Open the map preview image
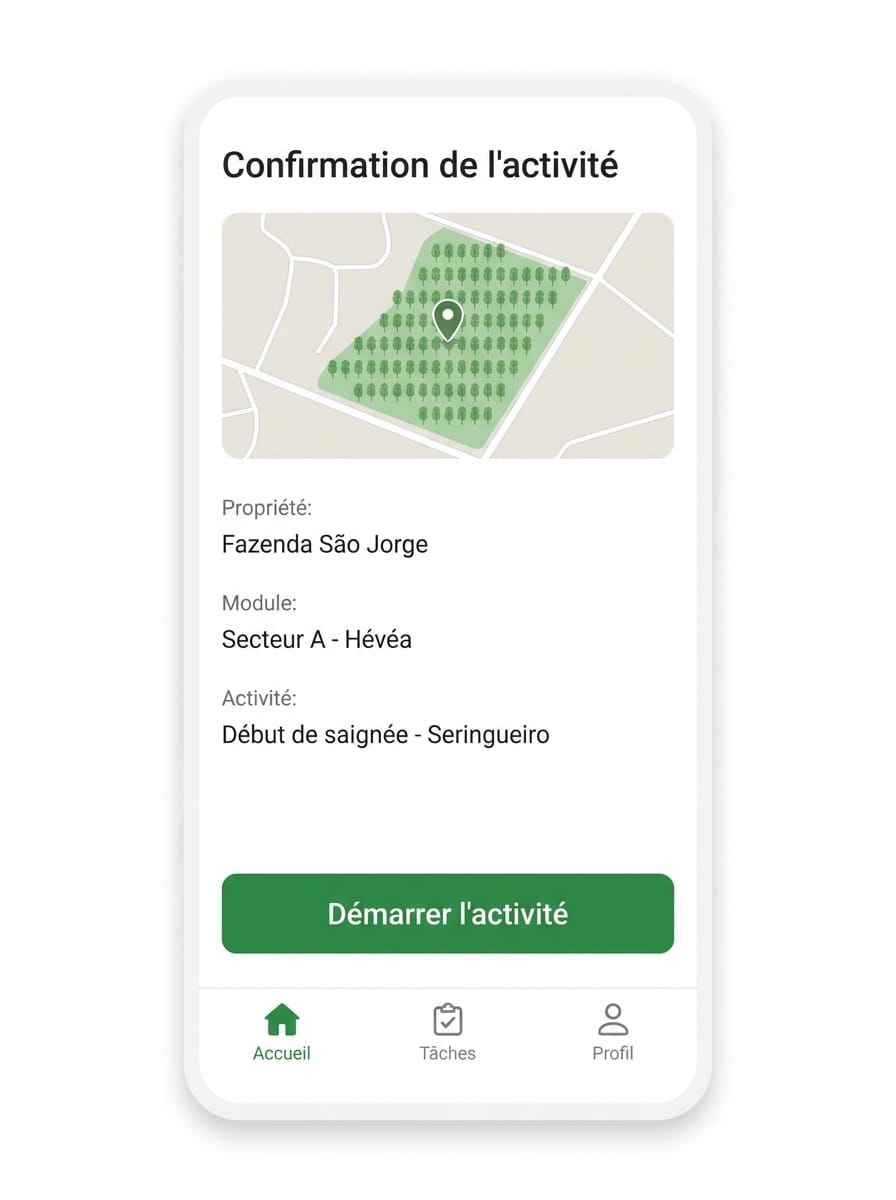896x1200 pixels. pyautogui.click(x=448, y=334)
